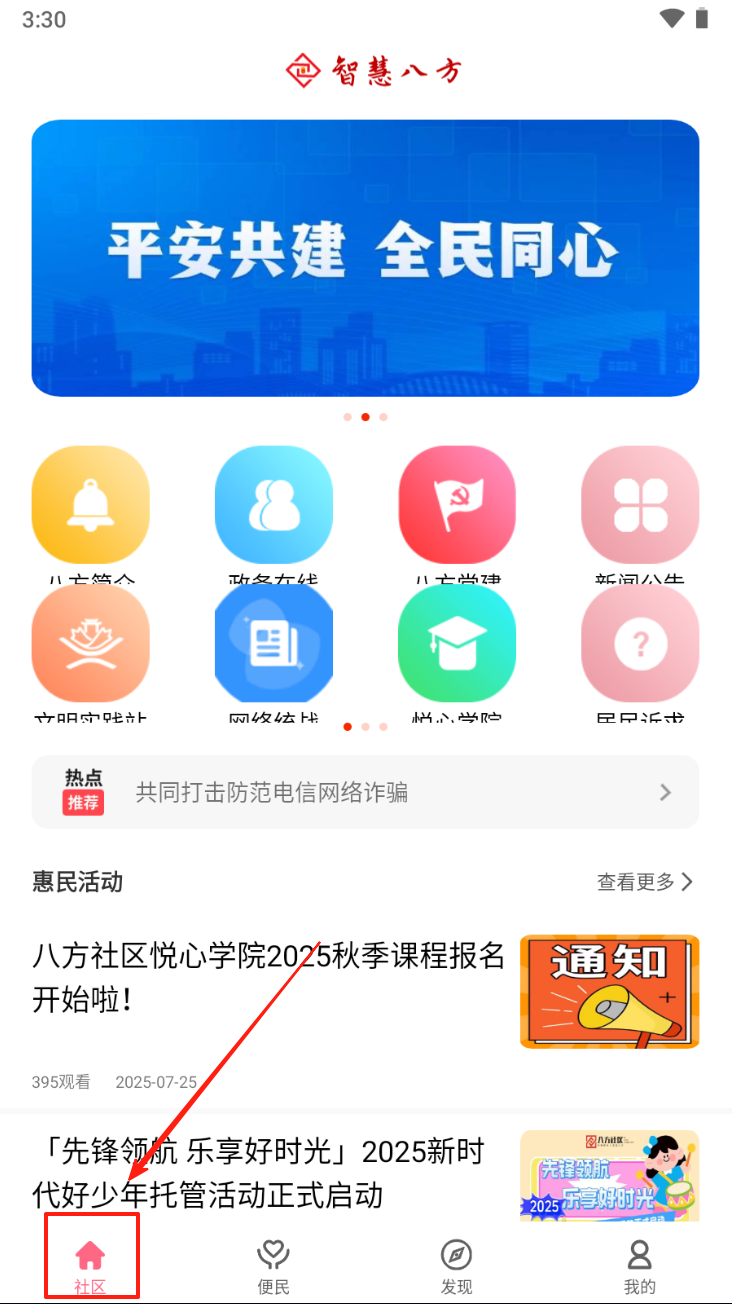Viewport: 732px width, 1304px height.
Task: Open 政务在线 blue people icon
Action: pyautogui.click(x=274, y=505)
